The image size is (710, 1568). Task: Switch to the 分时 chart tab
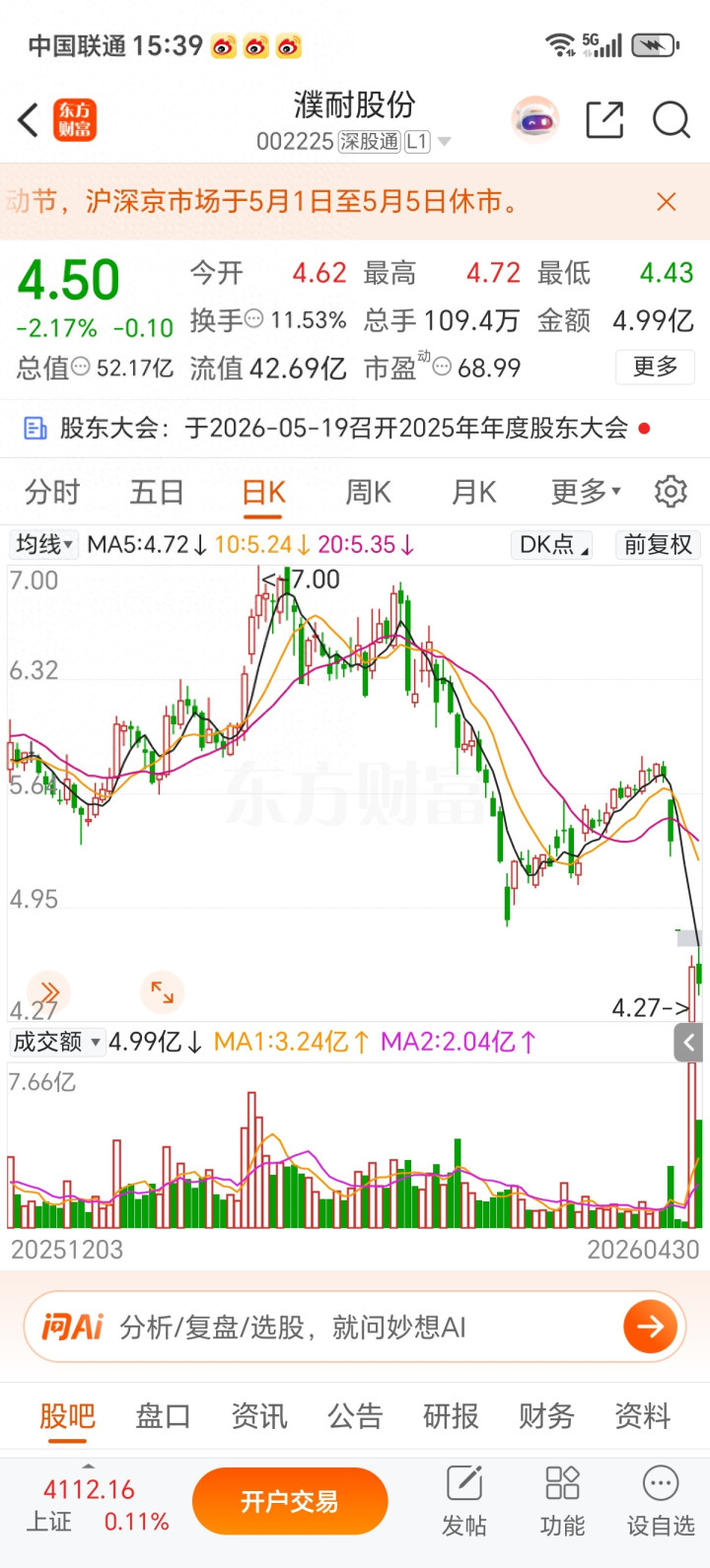point(51,492)
